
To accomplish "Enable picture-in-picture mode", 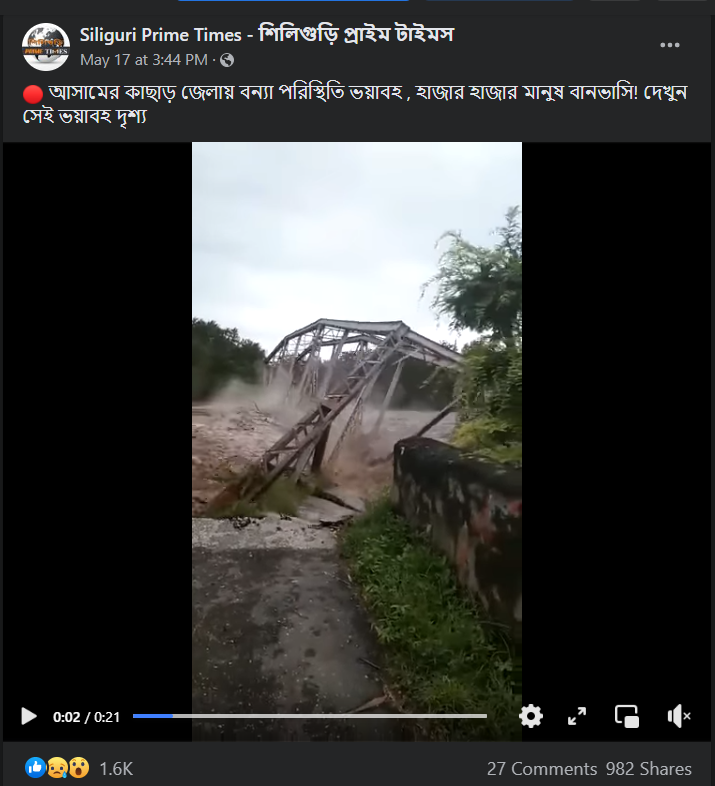I will click(x=627, y=716).
